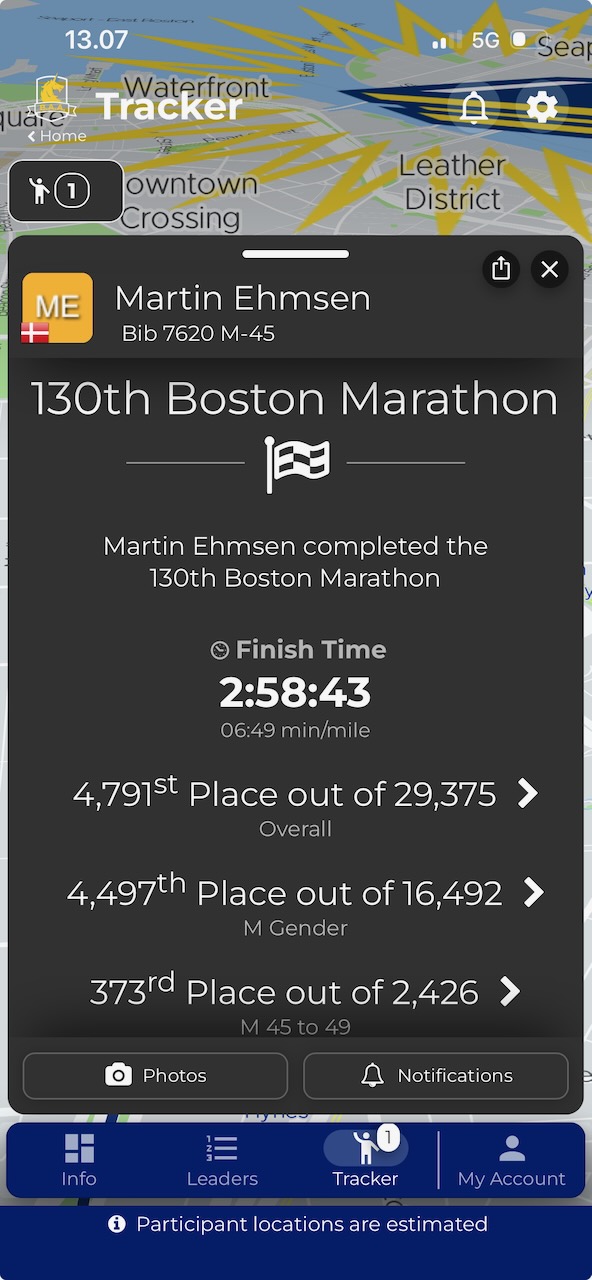Tap the sheet drag handle
The height and width of the screenshot is (1280, 592).
point(296,254)
